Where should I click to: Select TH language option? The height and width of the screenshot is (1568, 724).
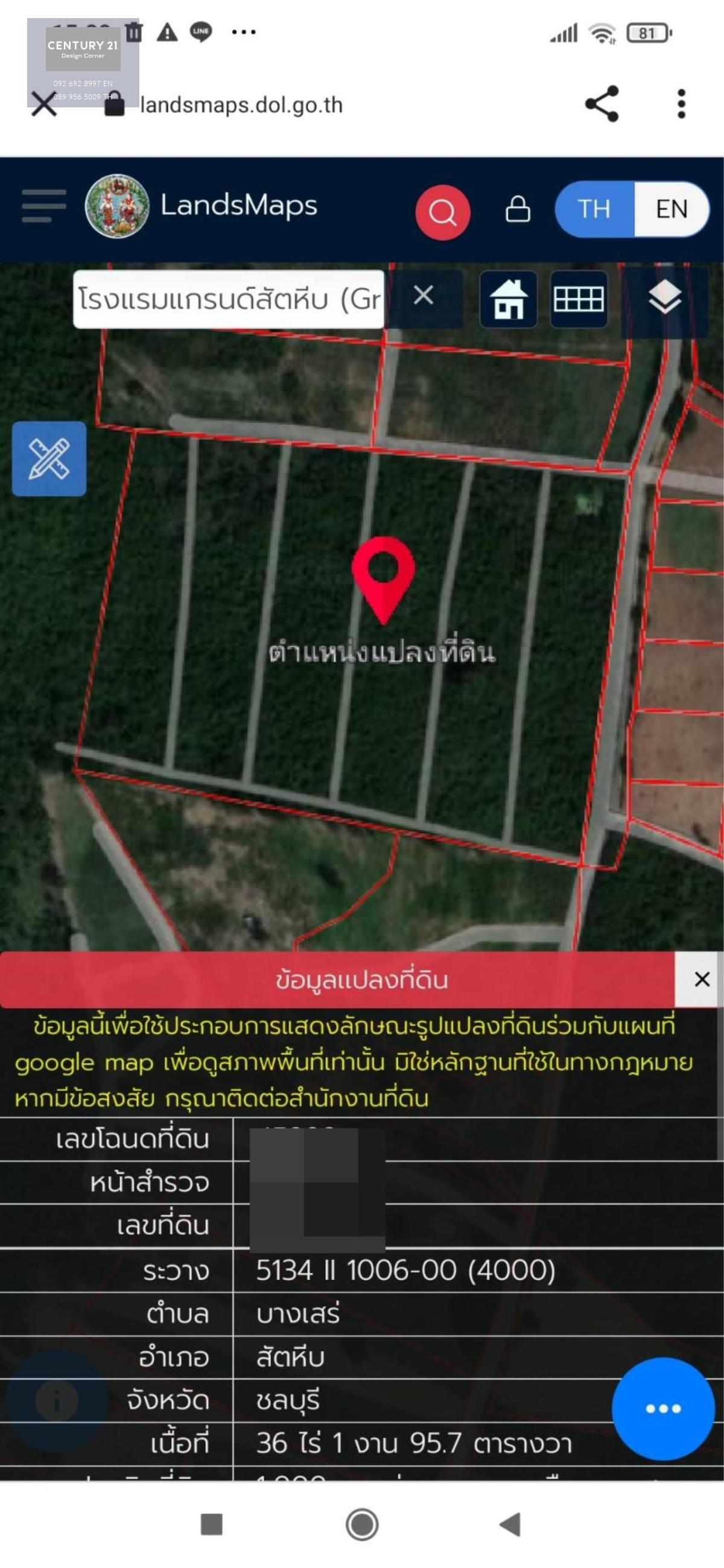tap(594, 209)
